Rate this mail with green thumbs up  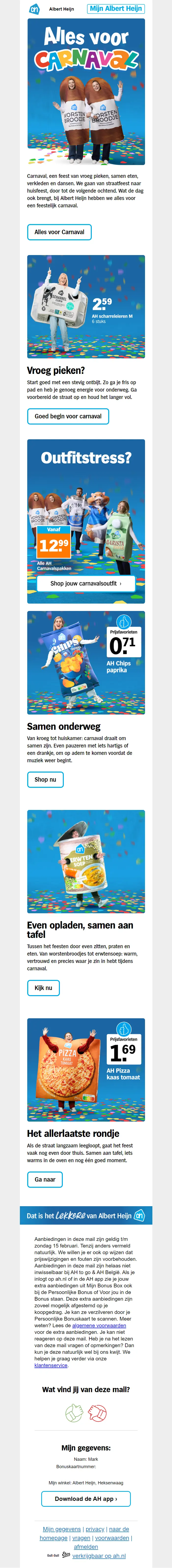[x=74, y=1413]
